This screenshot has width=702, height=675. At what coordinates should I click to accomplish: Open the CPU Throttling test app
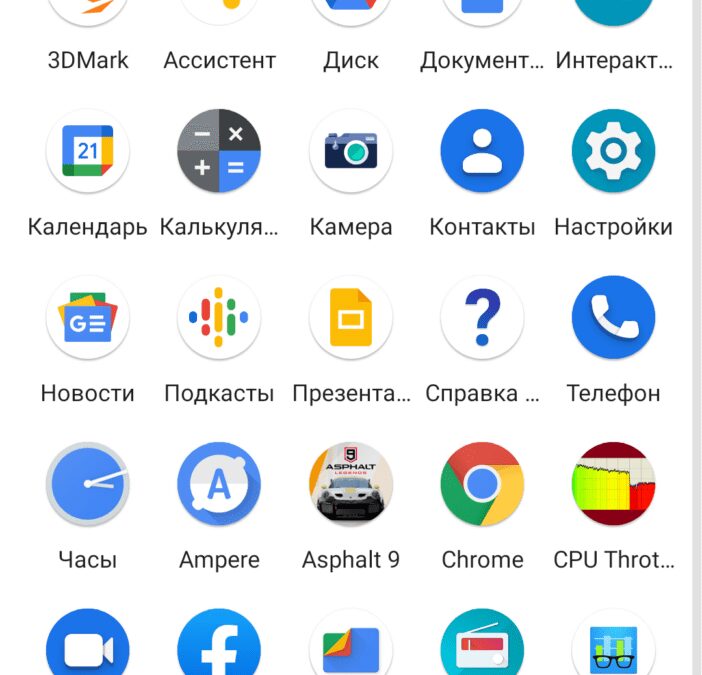point(613,484)
